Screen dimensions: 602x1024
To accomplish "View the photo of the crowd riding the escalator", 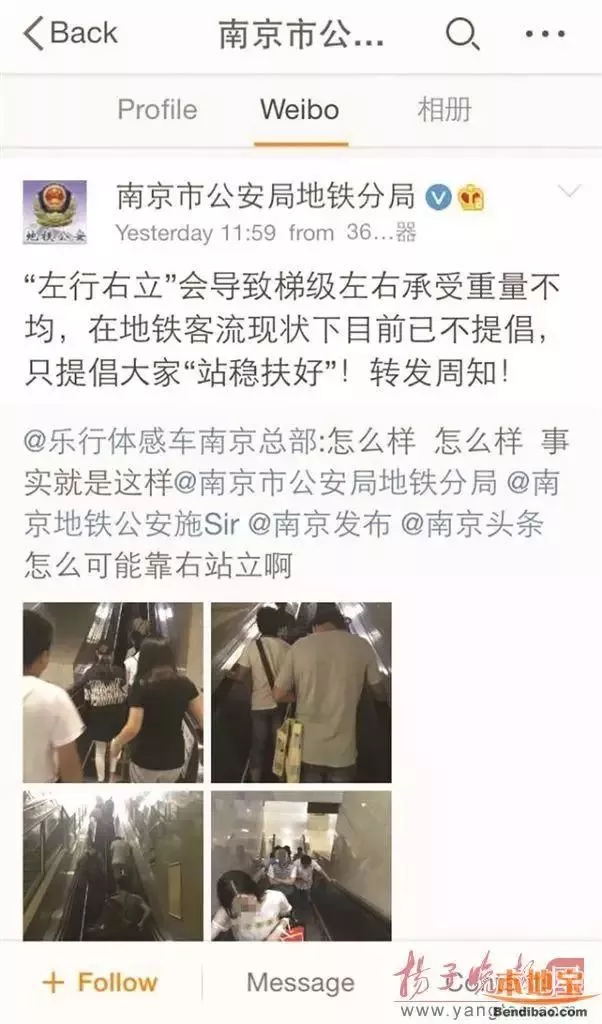I will point(301,865).
